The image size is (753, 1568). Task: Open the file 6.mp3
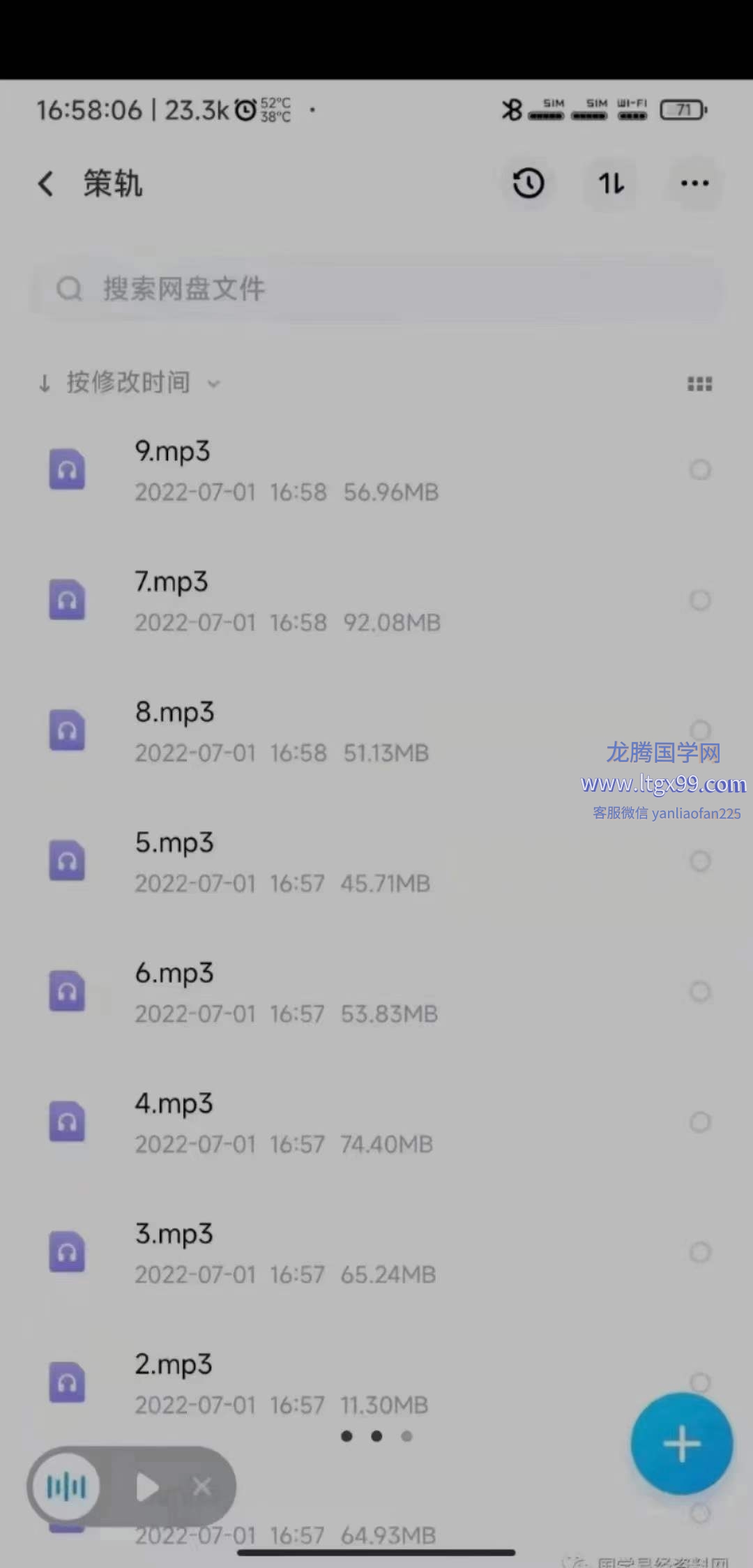tap(376, 993)
